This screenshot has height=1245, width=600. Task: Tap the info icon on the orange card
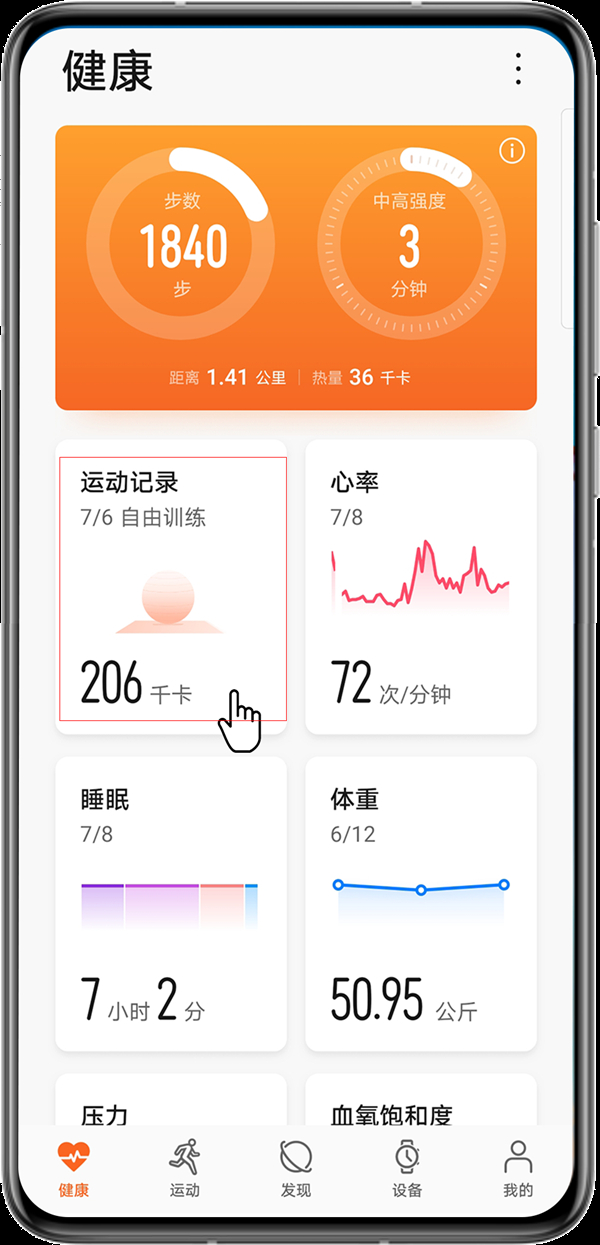pyautogui.click(x=511, y=151)
